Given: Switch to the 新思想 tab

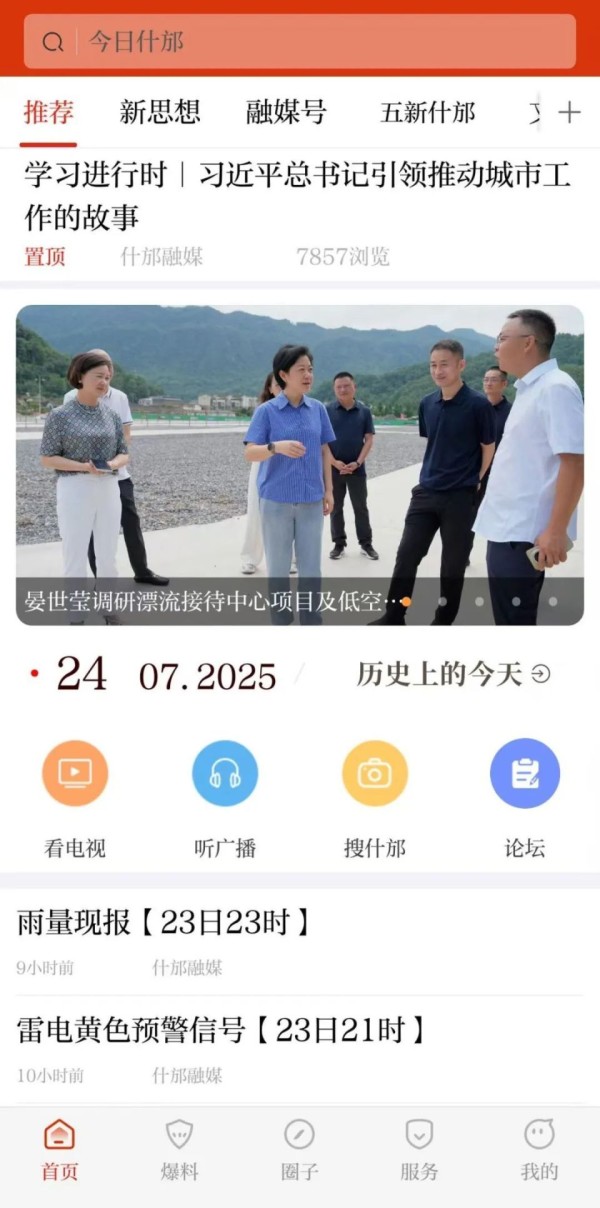Looking at the screenshot, I should [160, 112].
